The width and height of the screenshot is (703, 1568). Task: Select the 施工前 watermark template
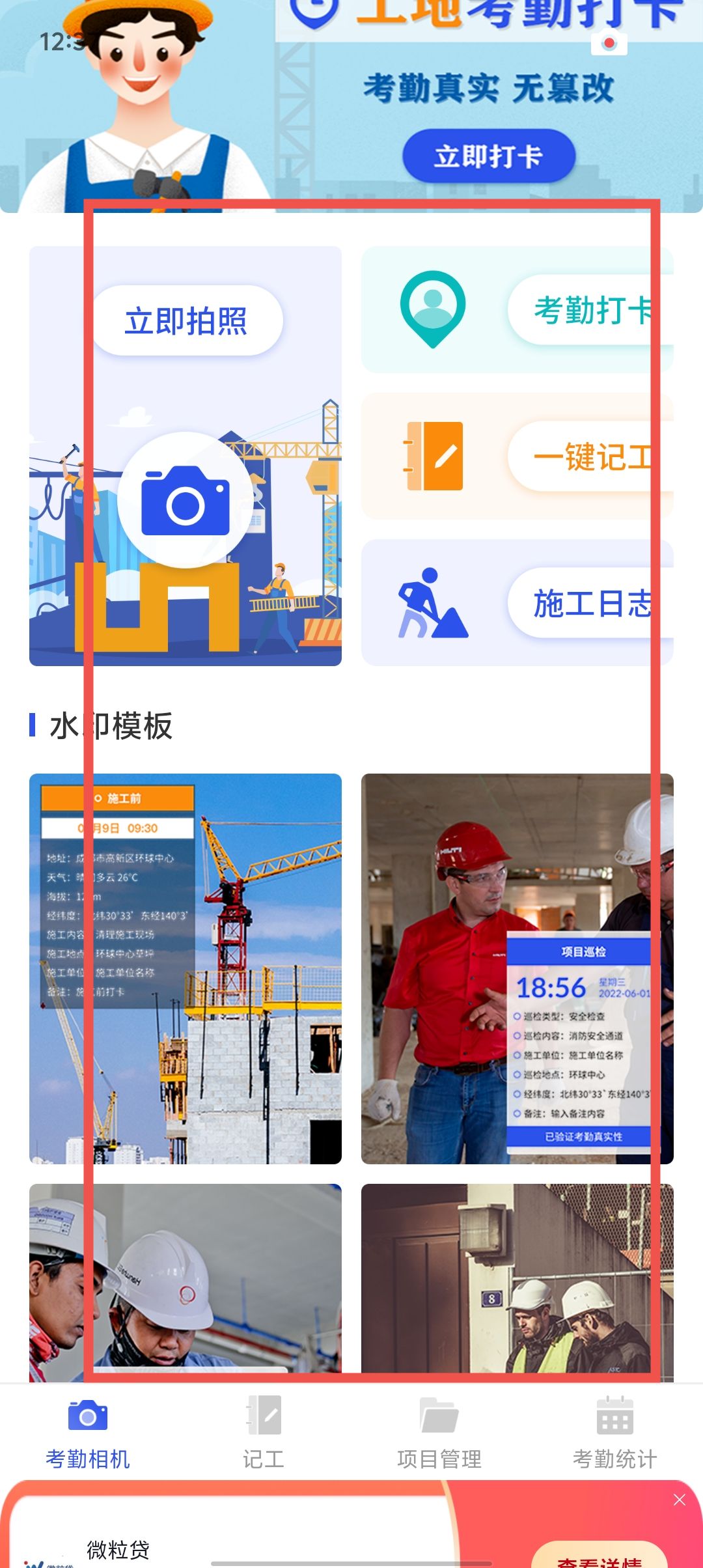point(186,968)
